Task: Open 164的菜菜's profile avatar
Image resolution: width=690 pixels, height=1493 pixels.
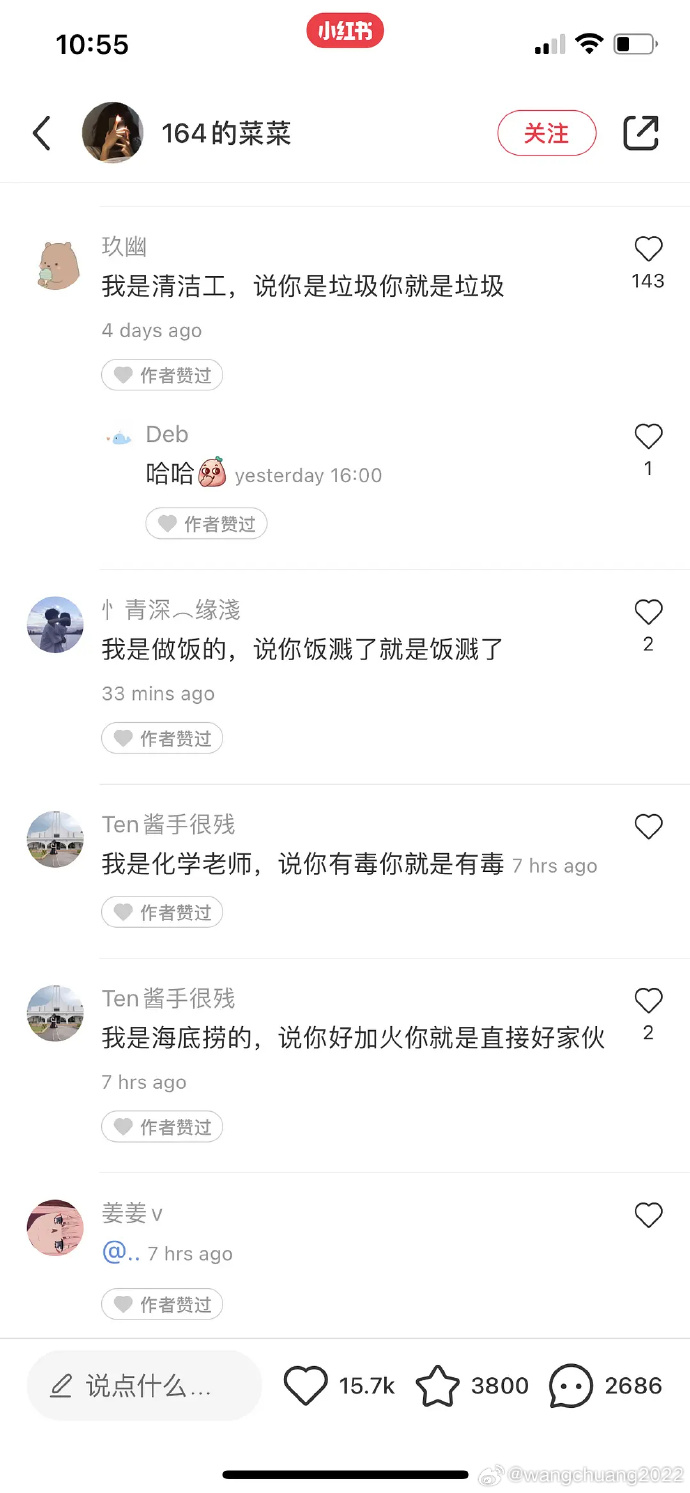Action: (x=112, y=132)
